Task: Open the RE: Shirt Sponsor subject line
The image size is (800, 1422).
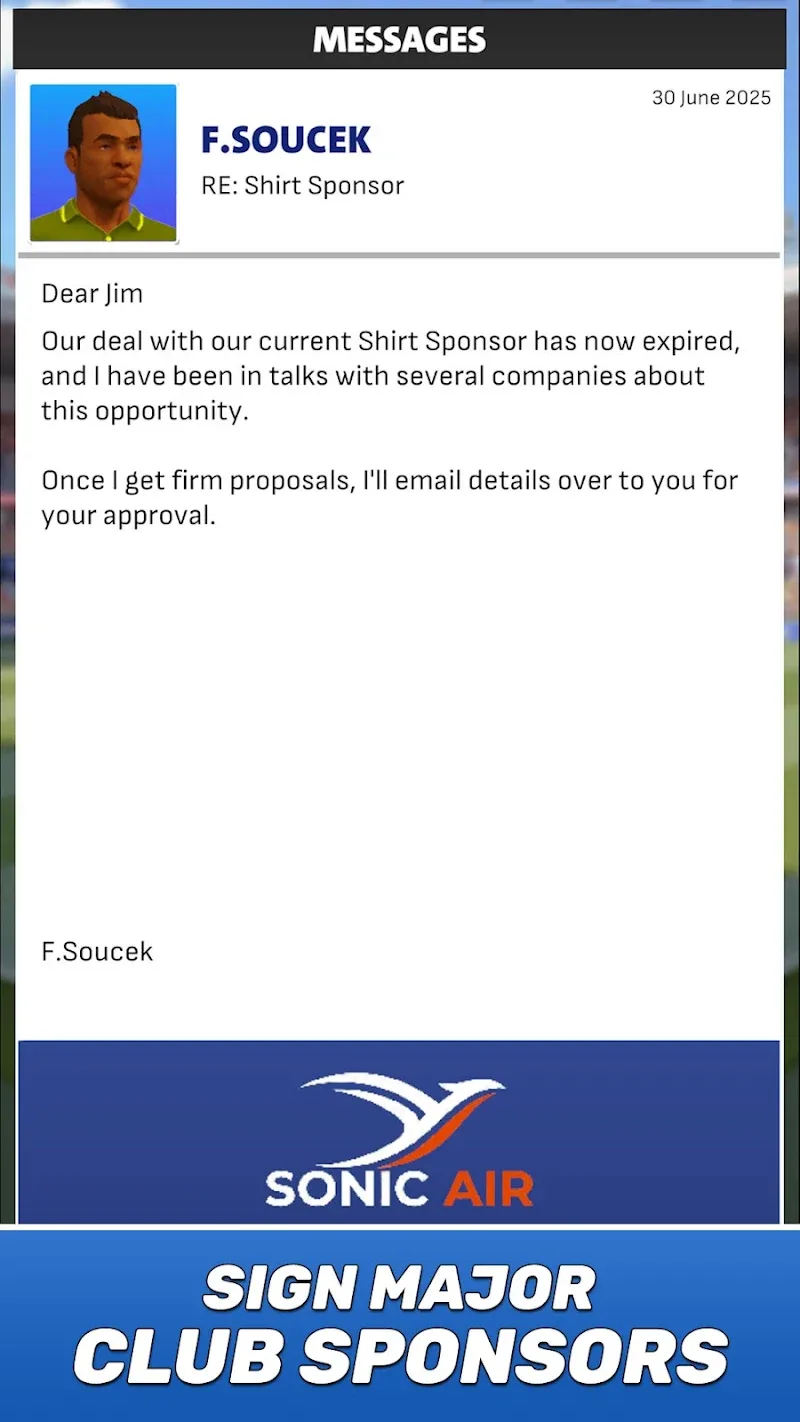Action: click(302, 185)
